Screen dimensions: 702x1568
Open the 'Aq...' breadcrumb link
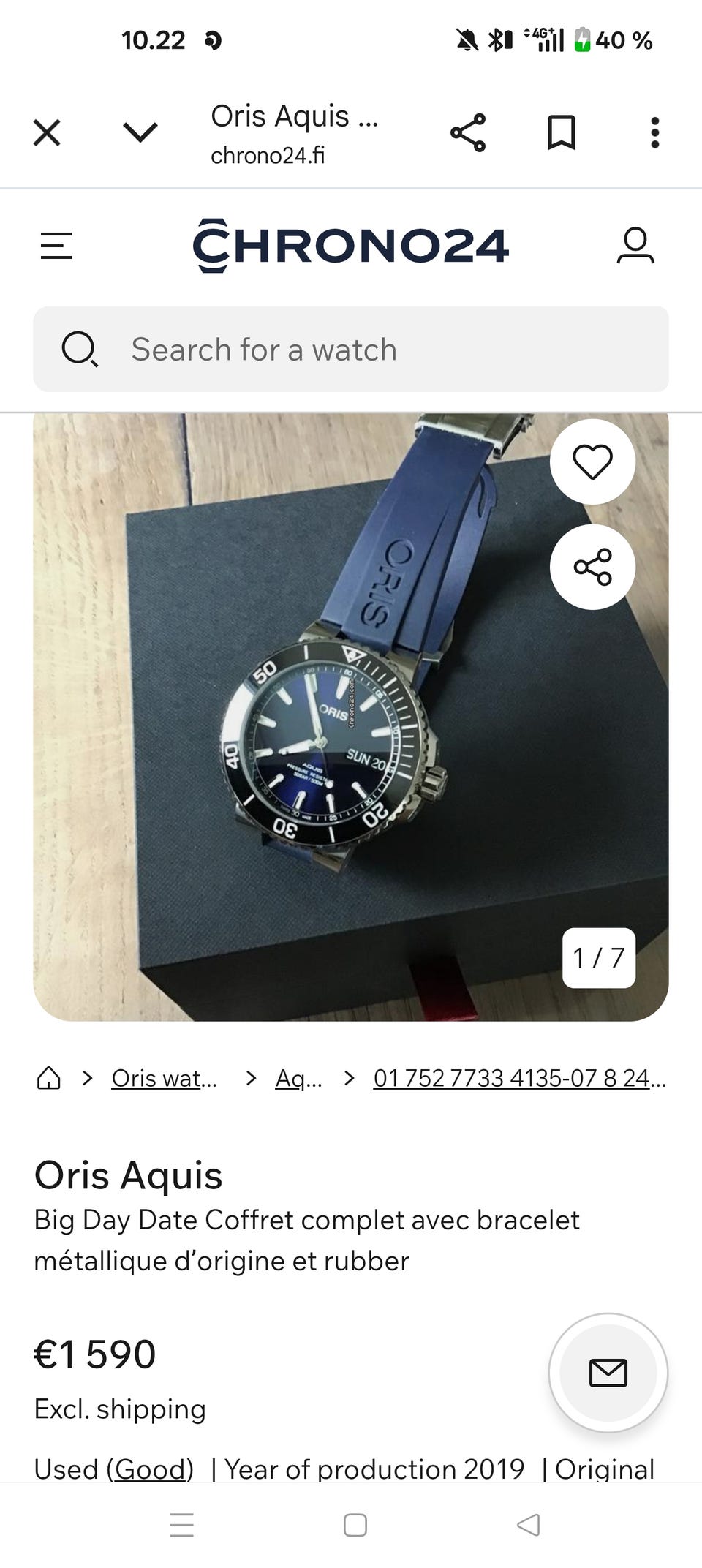298,1078
